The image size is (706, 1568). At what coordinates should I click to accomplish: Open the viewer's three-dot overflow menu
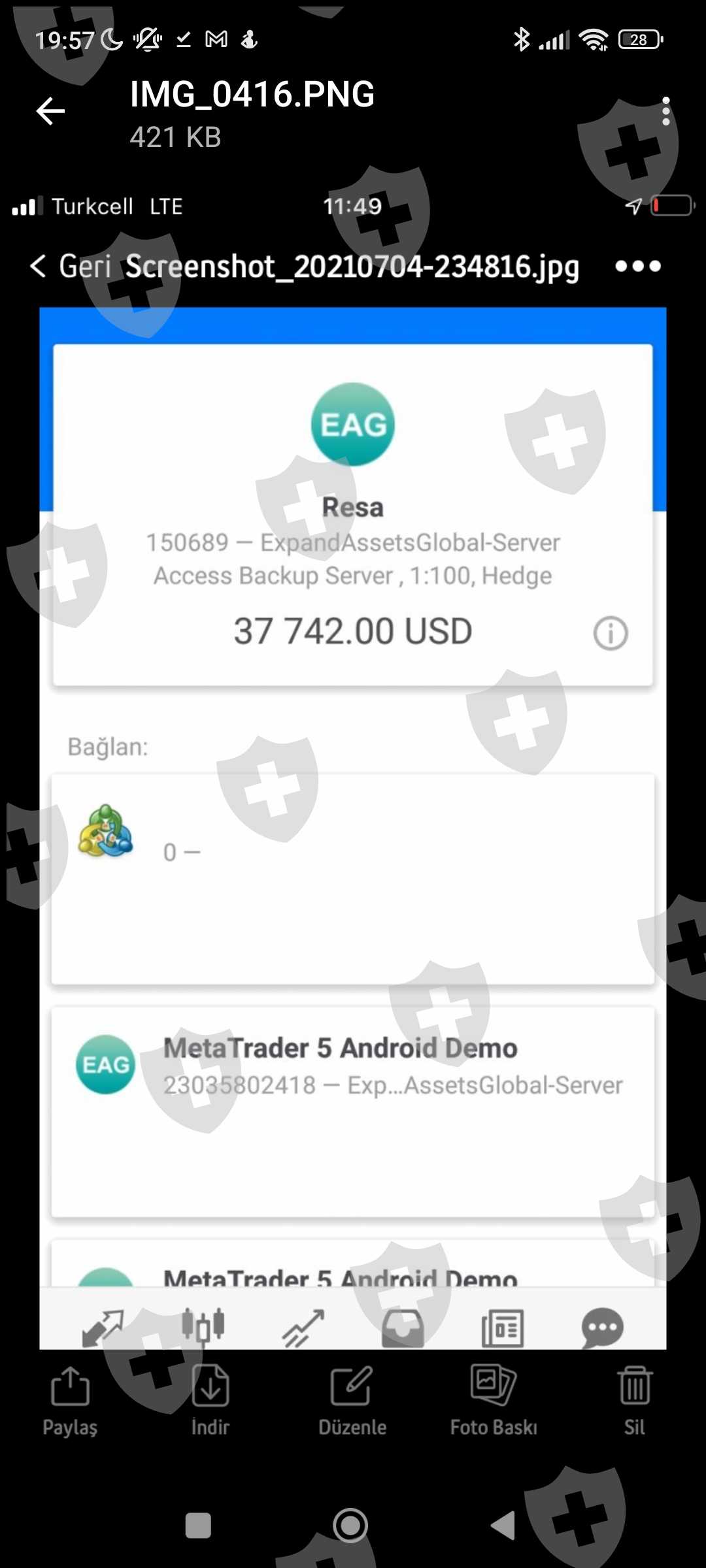[x=665, y=111]
